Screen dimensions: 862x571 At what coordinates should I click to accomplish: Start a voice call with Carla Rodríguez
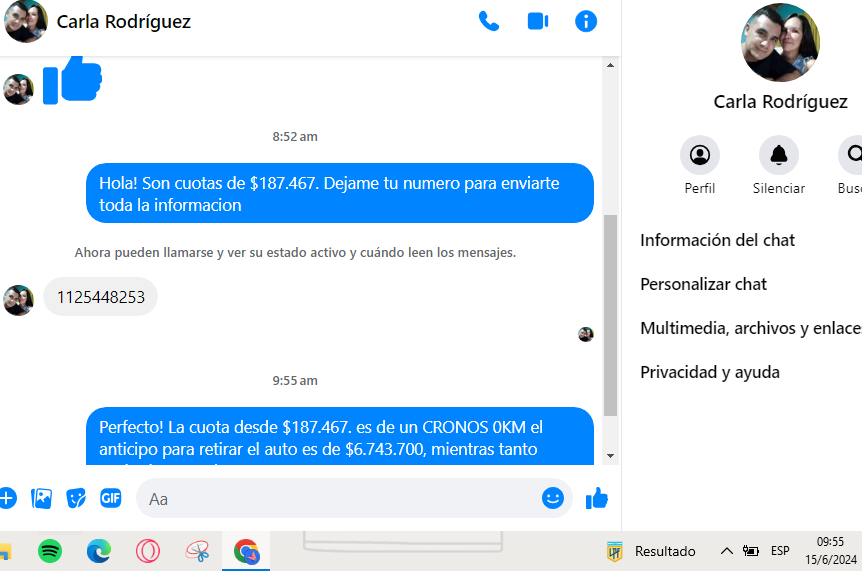click(489, 21)
